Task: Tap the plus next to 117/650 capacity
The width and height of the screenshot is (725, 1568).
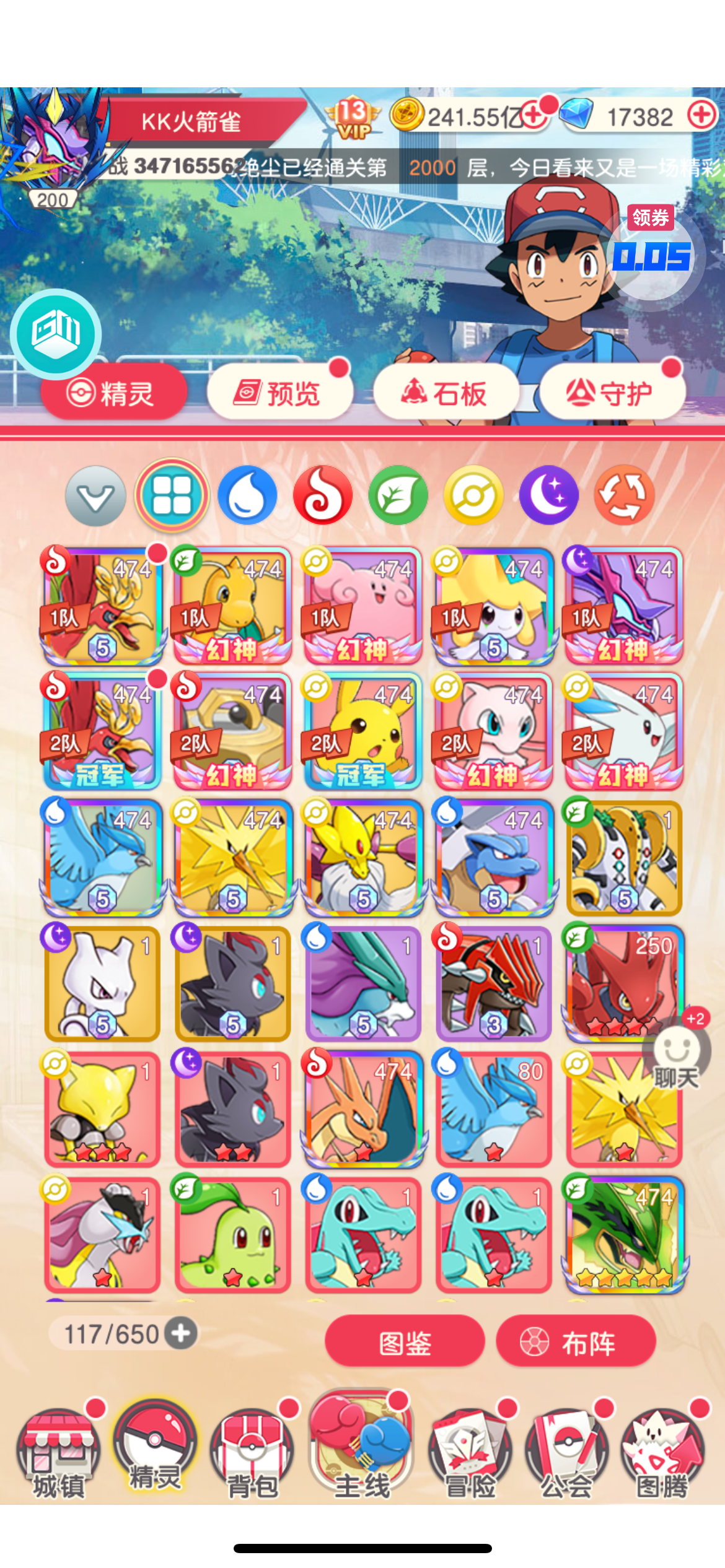Action: point(181,1333)
